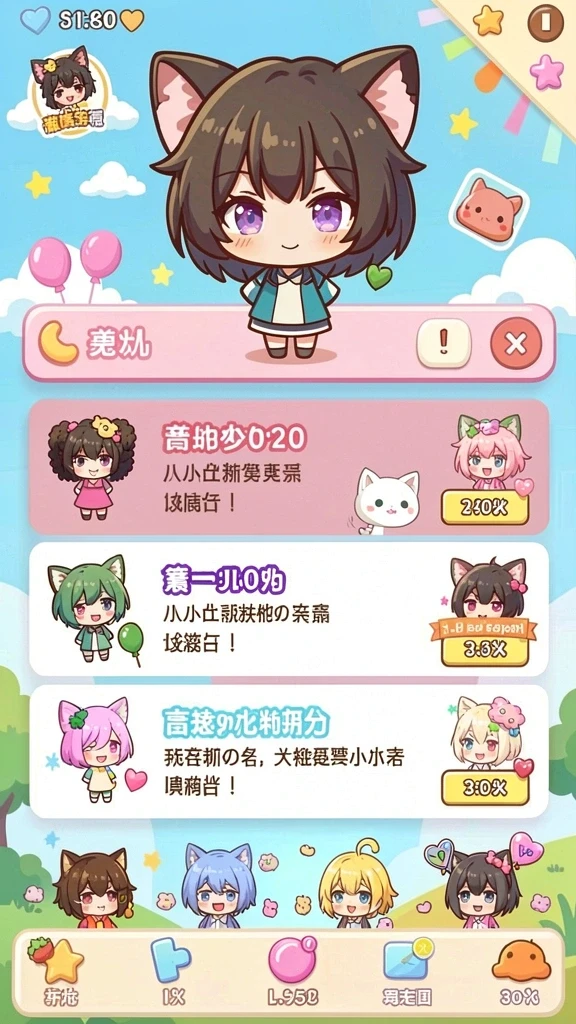Open the card with the green-haired cat girl
Screen dimensions: 576x1024
coord(289,609)
